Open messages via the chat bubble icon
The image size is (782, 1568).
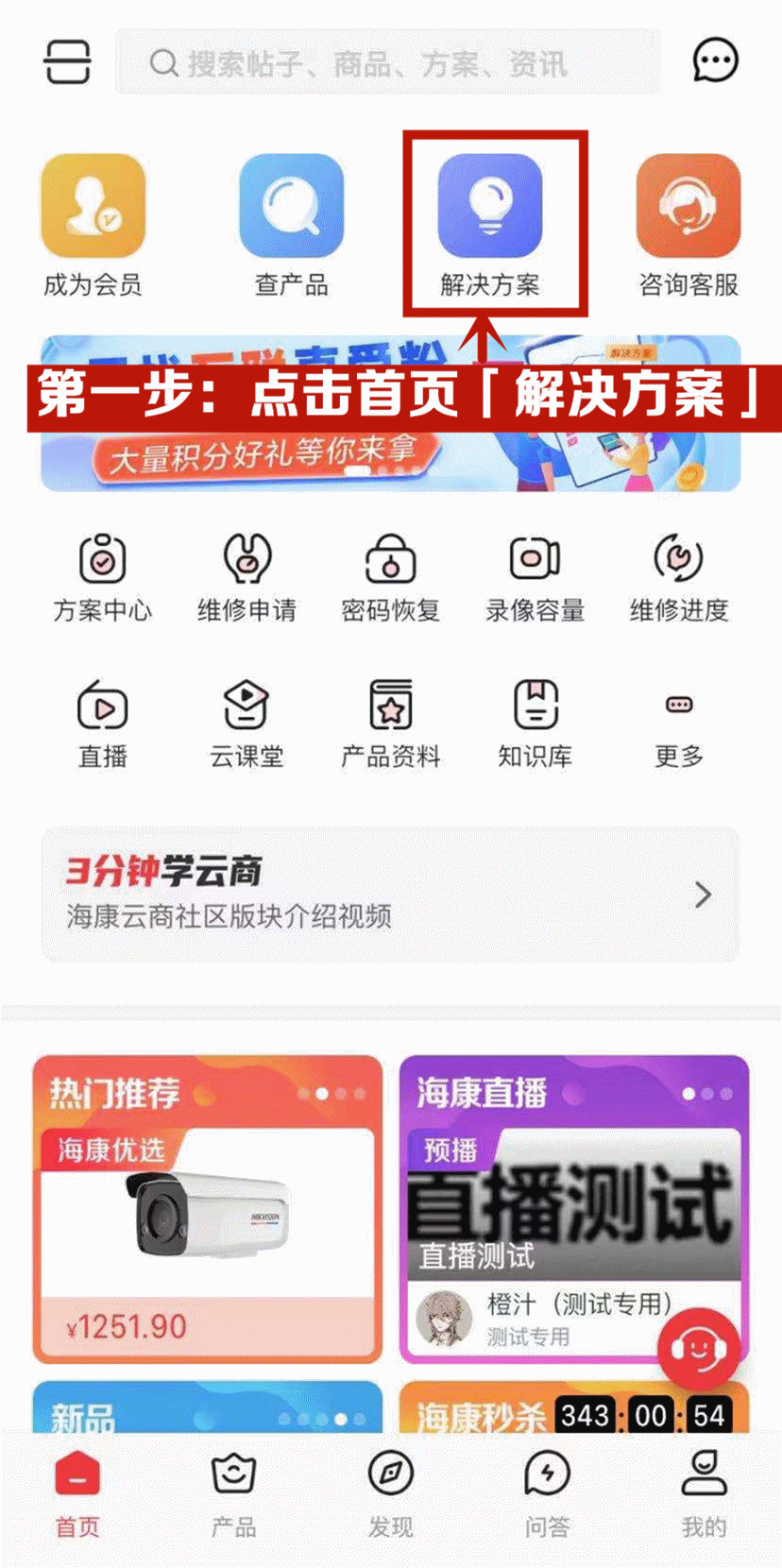pos(715,59)
